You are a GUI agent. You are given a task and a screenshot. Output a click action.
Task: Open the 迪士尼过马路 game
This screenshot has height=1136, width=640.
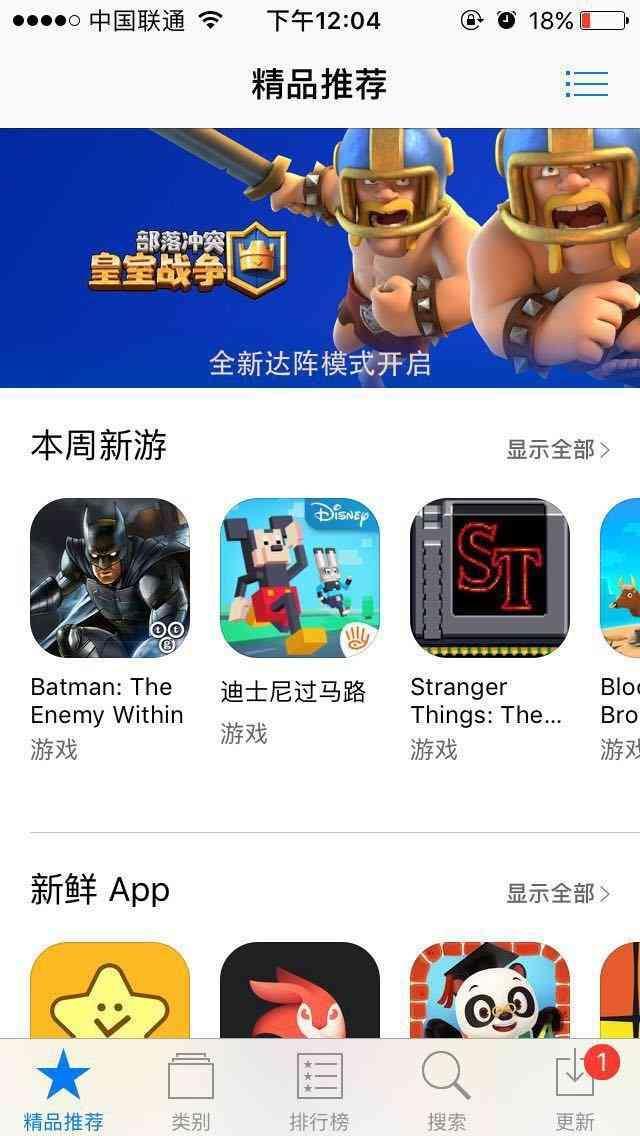300,577
